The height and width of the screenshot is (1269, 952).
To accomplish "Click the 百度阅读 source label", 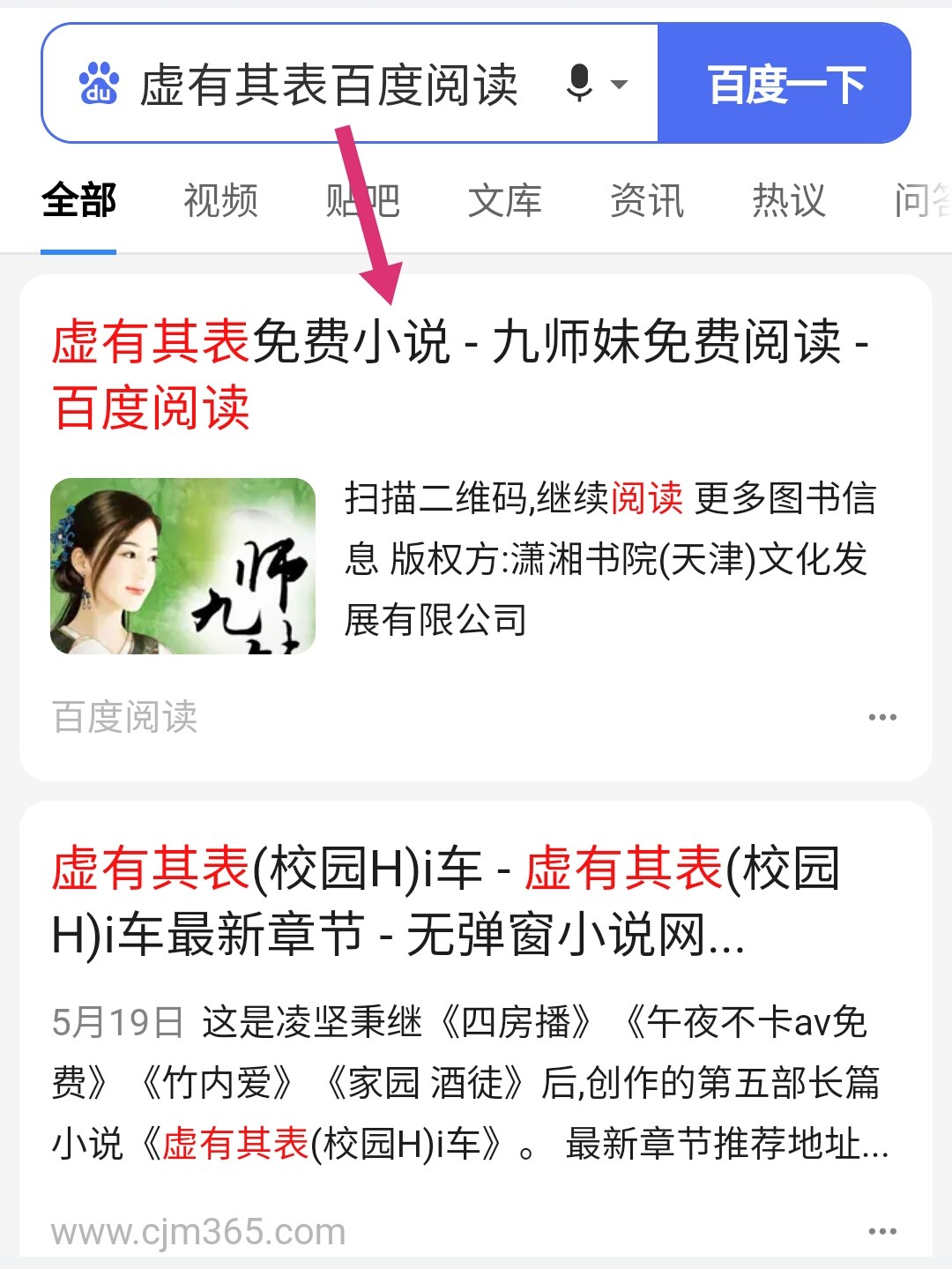I will pos(124,718).
